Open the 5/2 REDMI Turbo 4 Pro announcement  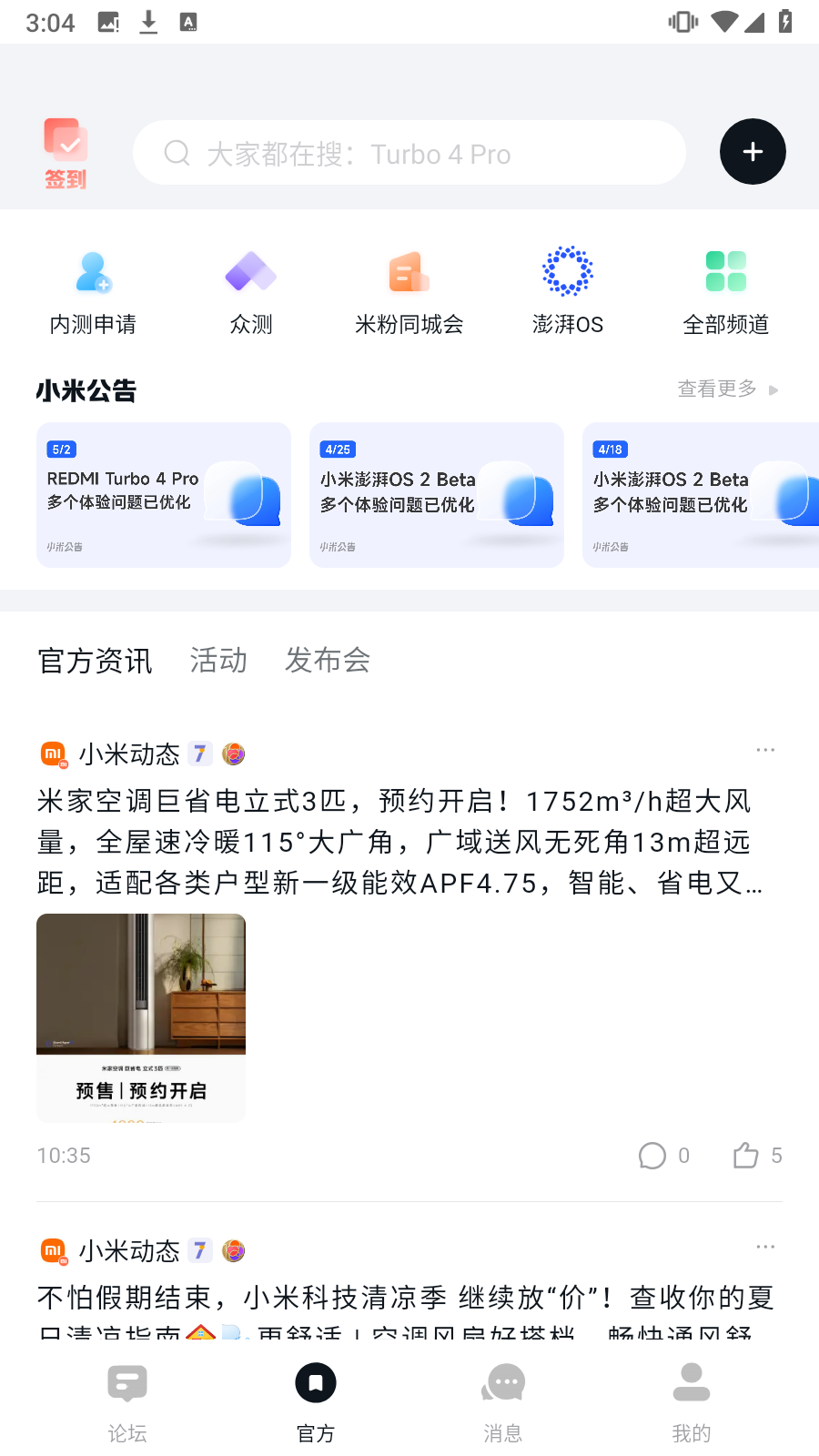[x=164, y=495]
